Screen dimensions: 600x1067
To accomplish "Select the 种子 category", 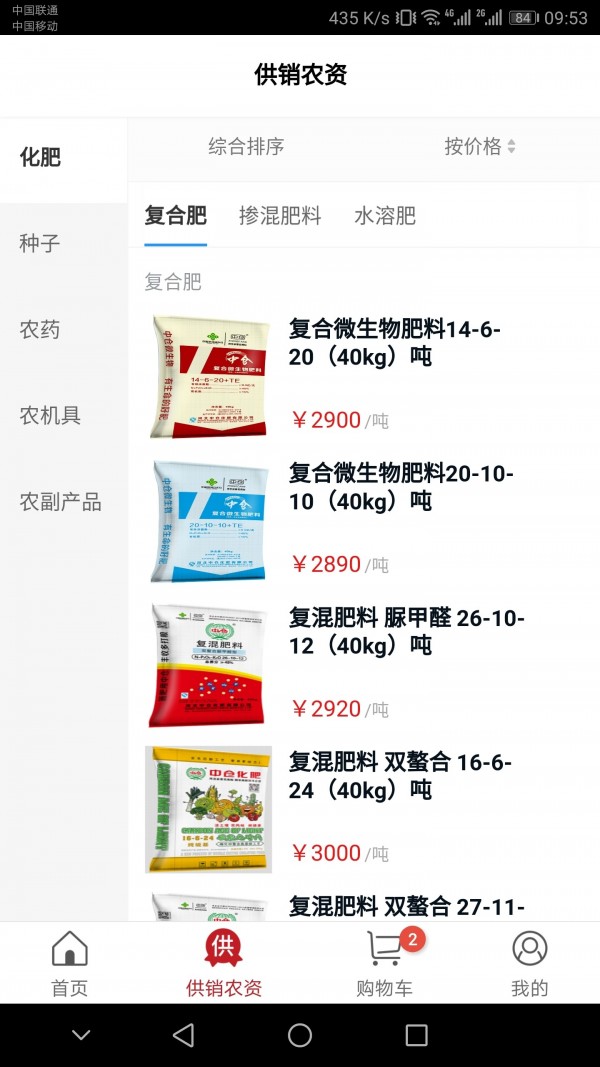I will point(40,243).
